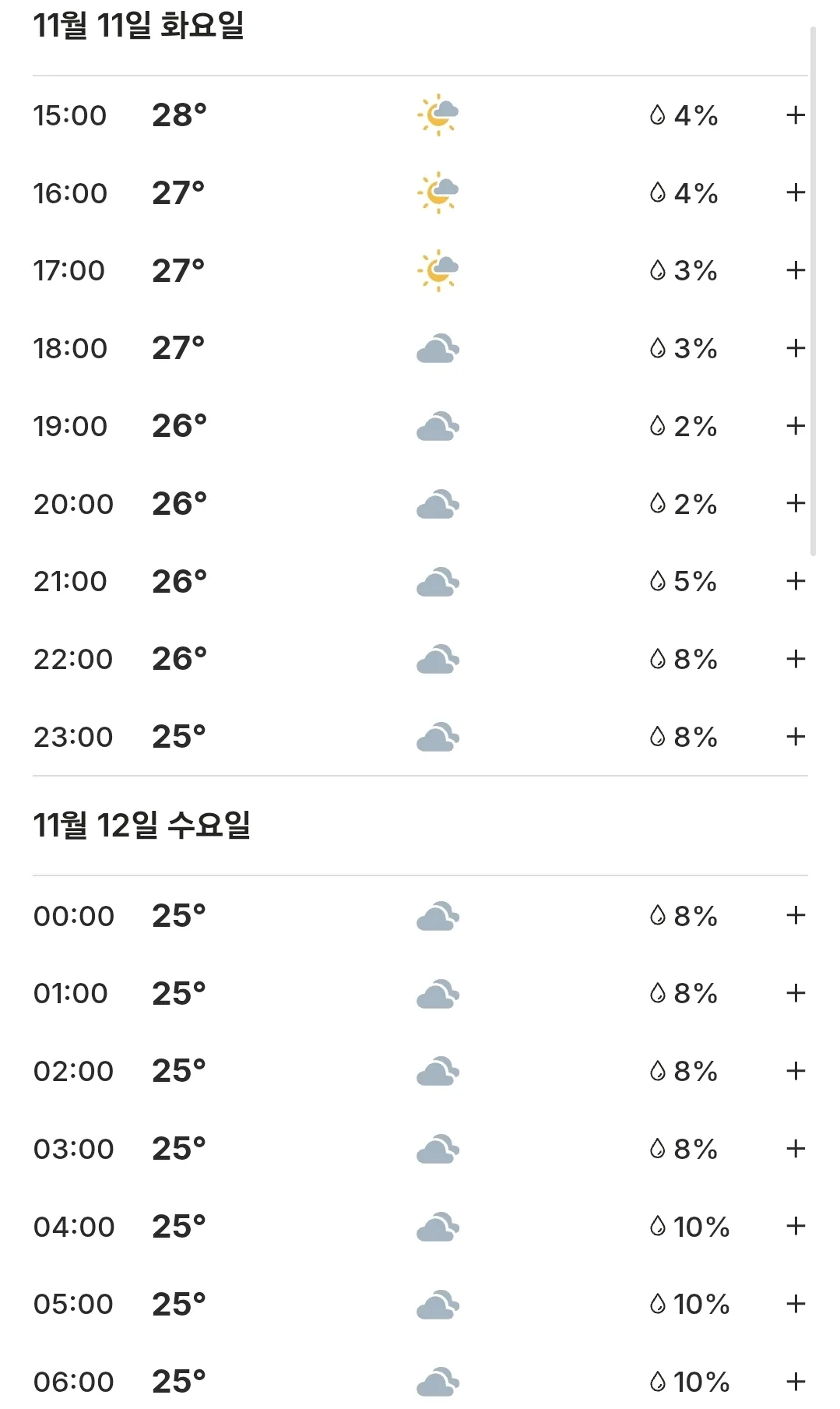The image size is (840, 1409).
Task: Expand the 06:00 hourly row
Action: pos(795,1382)
